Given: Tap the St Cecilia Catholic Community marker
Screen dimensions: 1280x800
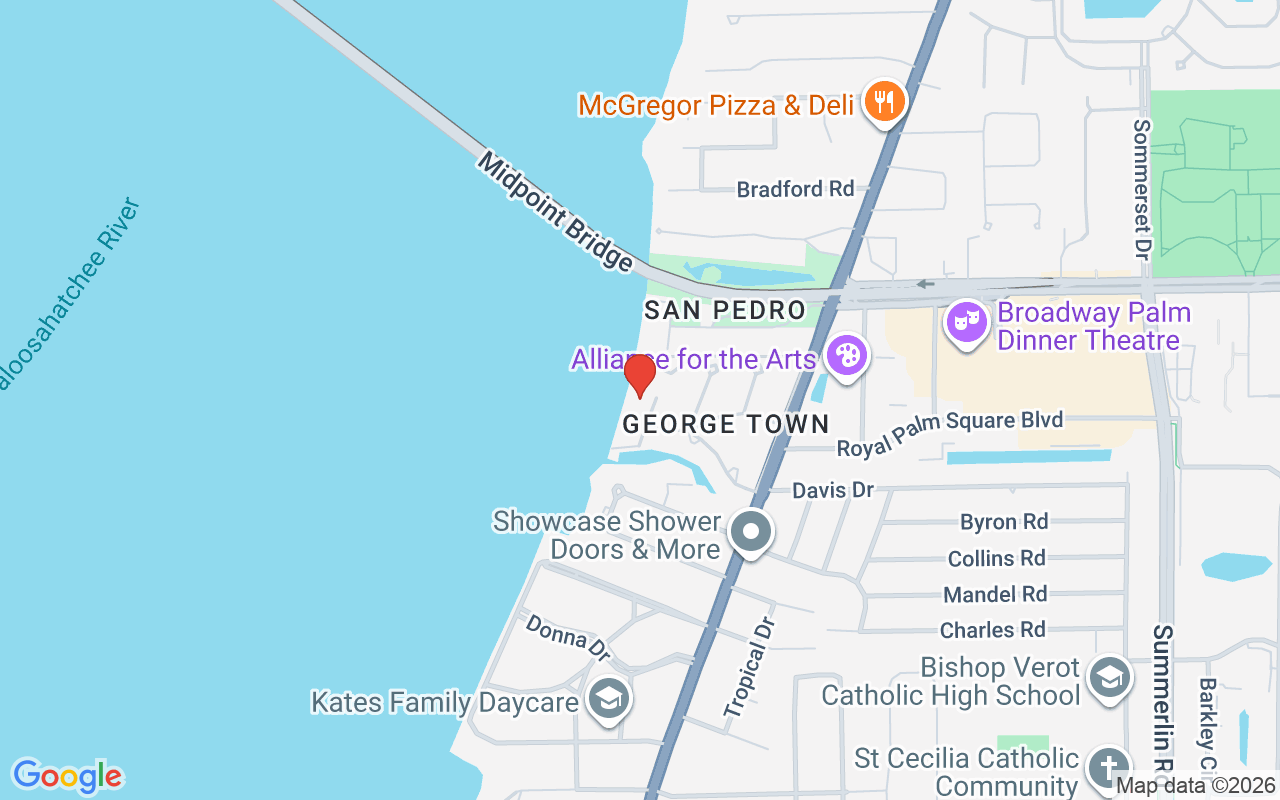Looking at the screenshot, I should click(x=1108, y=769).
